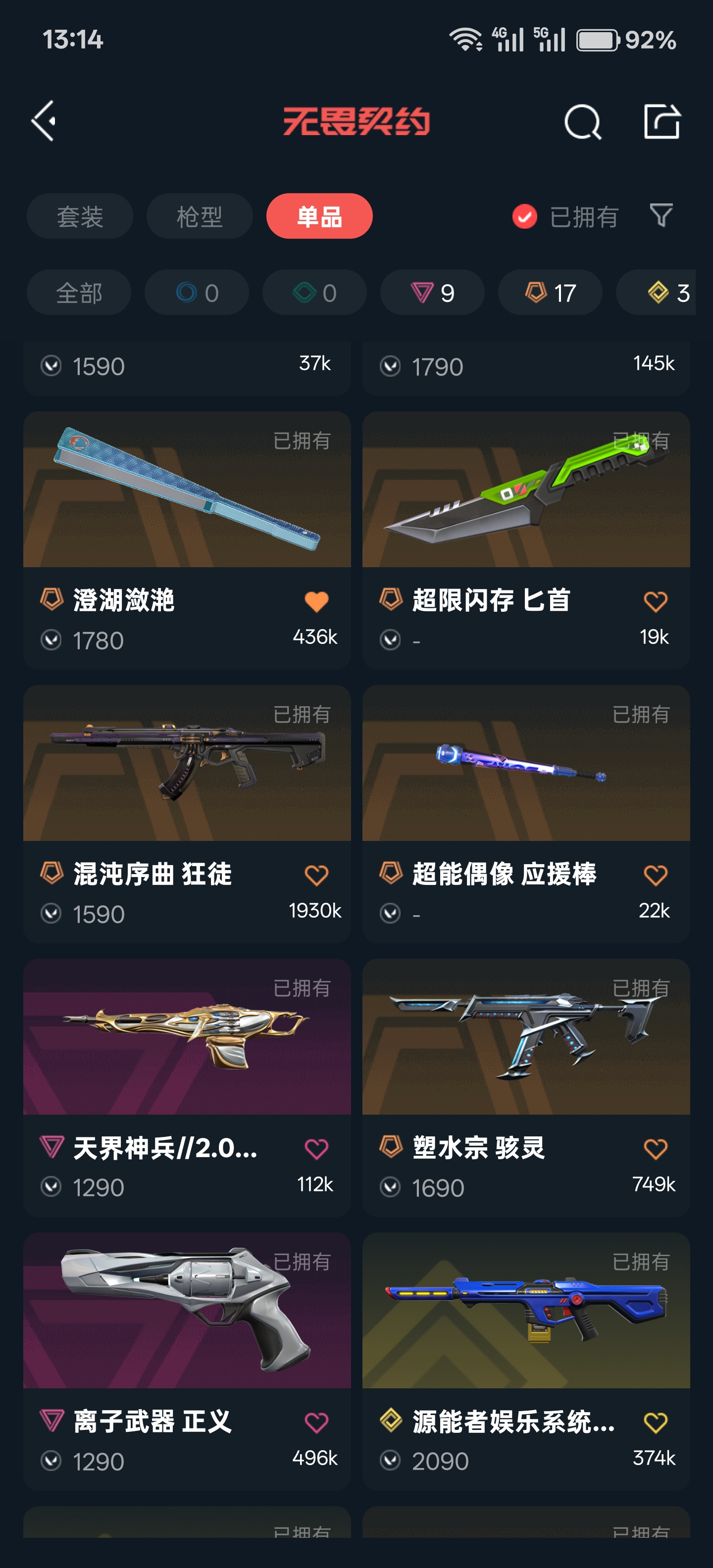Viewport: 713px width, 1568px height.
Task: Switch to the 枪型 tab
Action: click(199, 217)
